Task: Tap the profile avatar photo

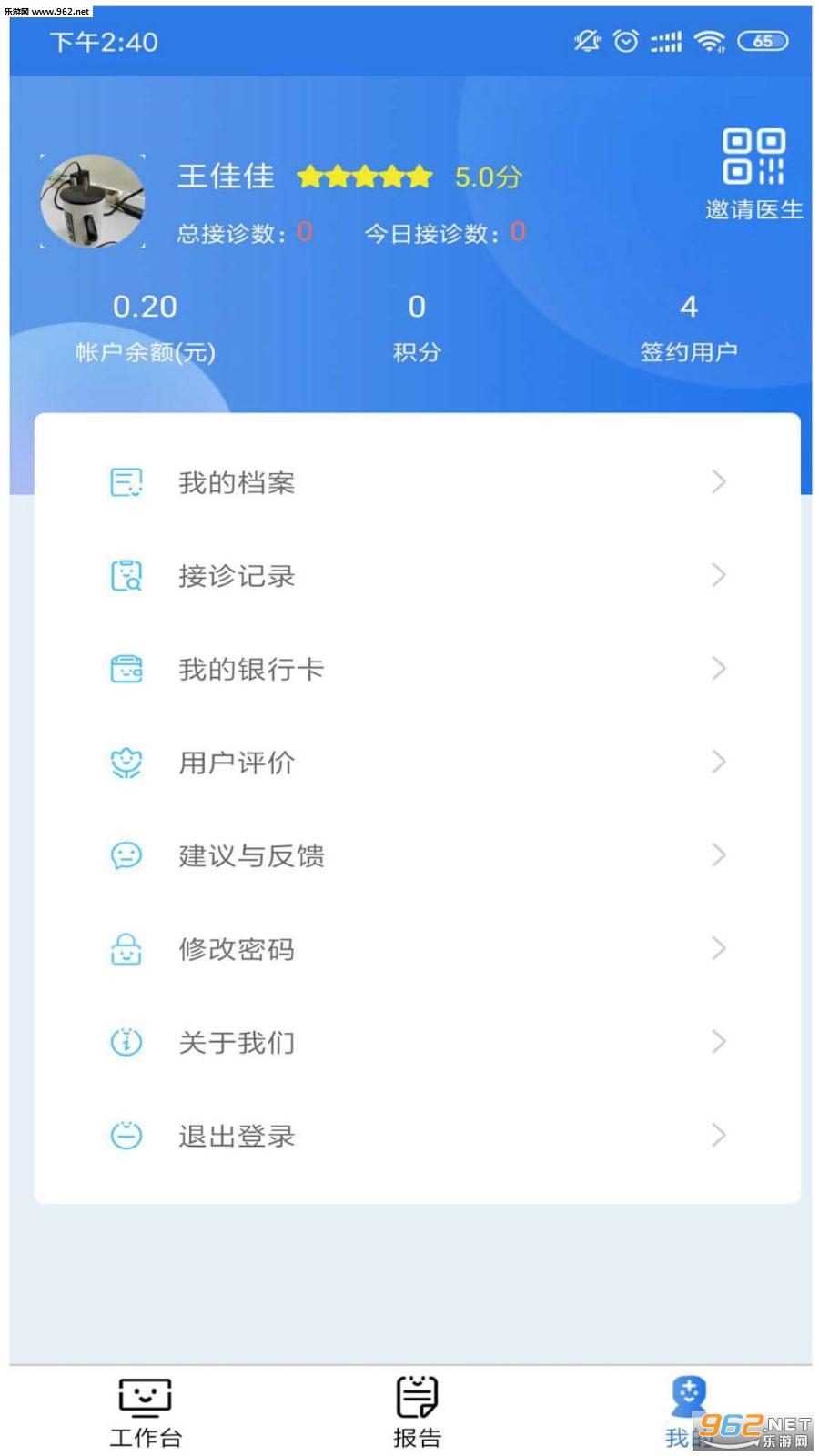Action: tap(93, 201)
